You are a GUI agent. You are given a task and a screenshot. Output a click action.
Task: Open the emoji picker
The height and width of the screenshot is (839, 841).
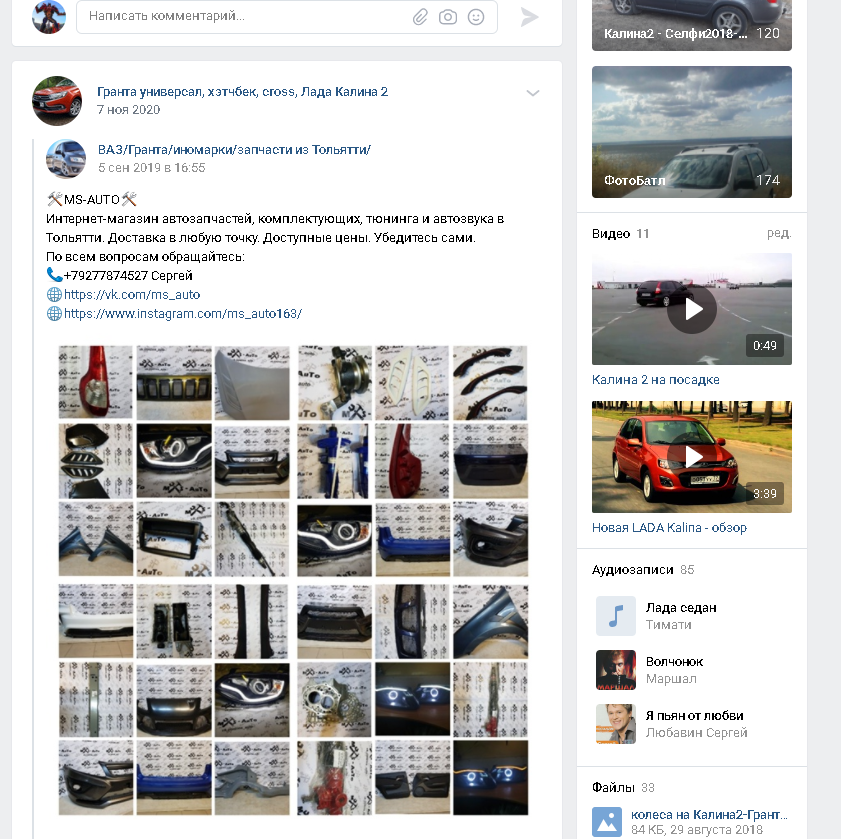(476, 17)
